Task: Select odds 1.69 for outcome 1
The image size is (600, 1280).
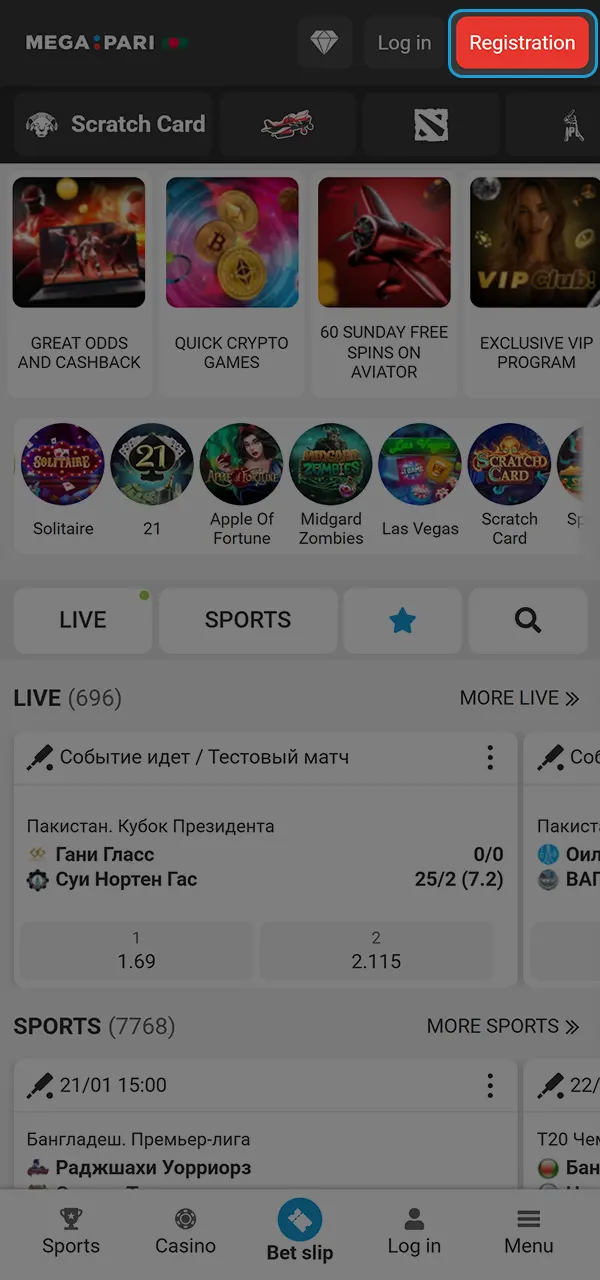Action: [x=136, y=951]
